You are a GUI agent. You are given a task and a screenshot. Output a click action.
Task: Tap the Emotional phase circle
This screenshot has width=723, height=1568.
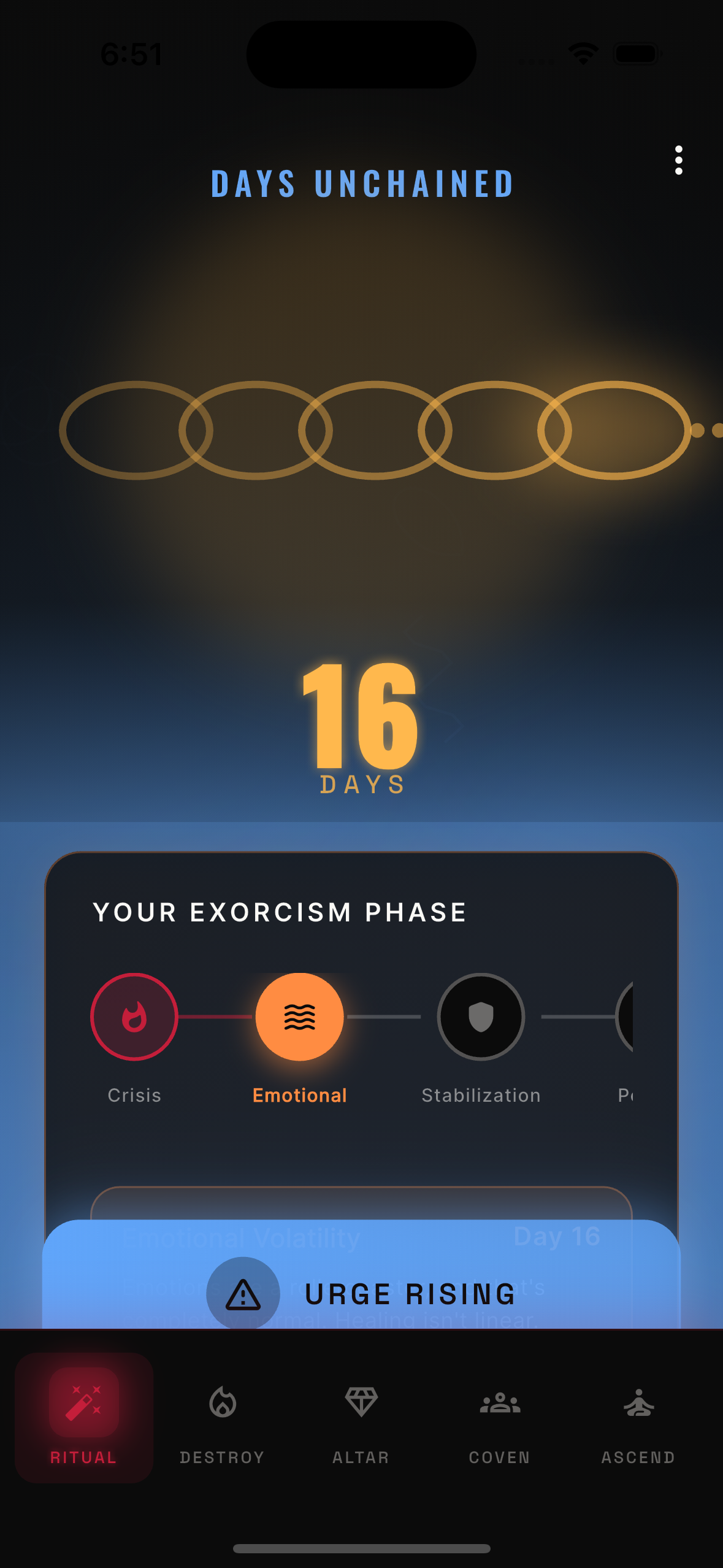[299, 1017]
